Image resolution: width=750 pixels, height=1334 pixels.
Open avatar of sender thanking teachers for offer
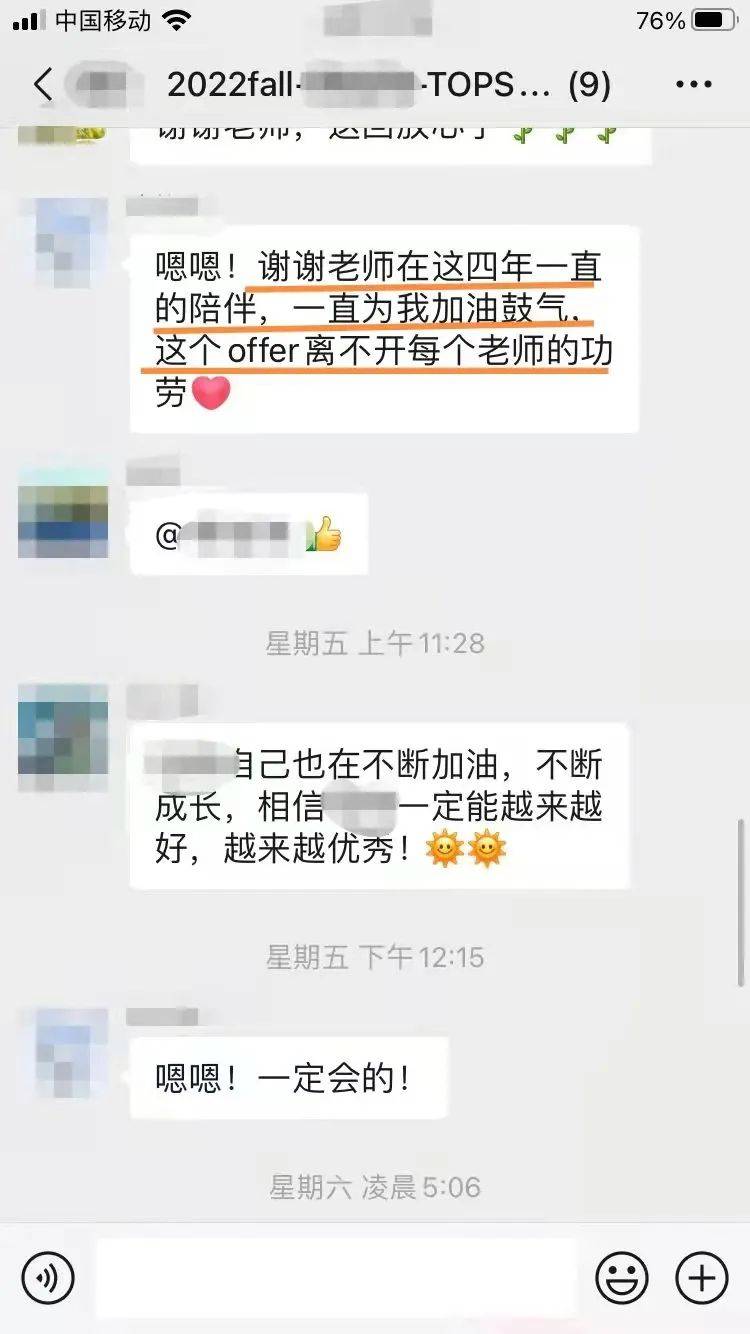tap(63, 243)
